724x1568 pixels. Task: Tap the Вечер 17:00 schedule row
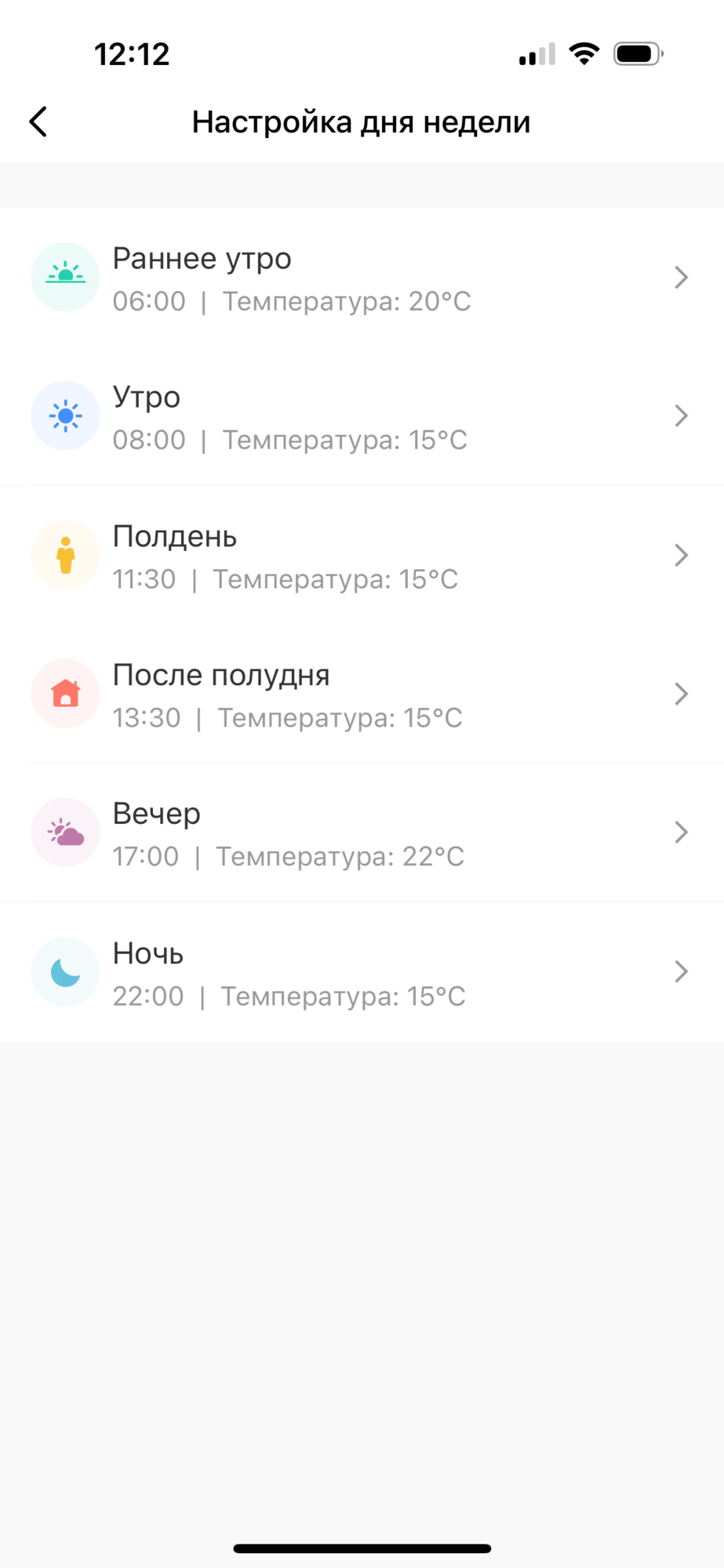point(361,833)
